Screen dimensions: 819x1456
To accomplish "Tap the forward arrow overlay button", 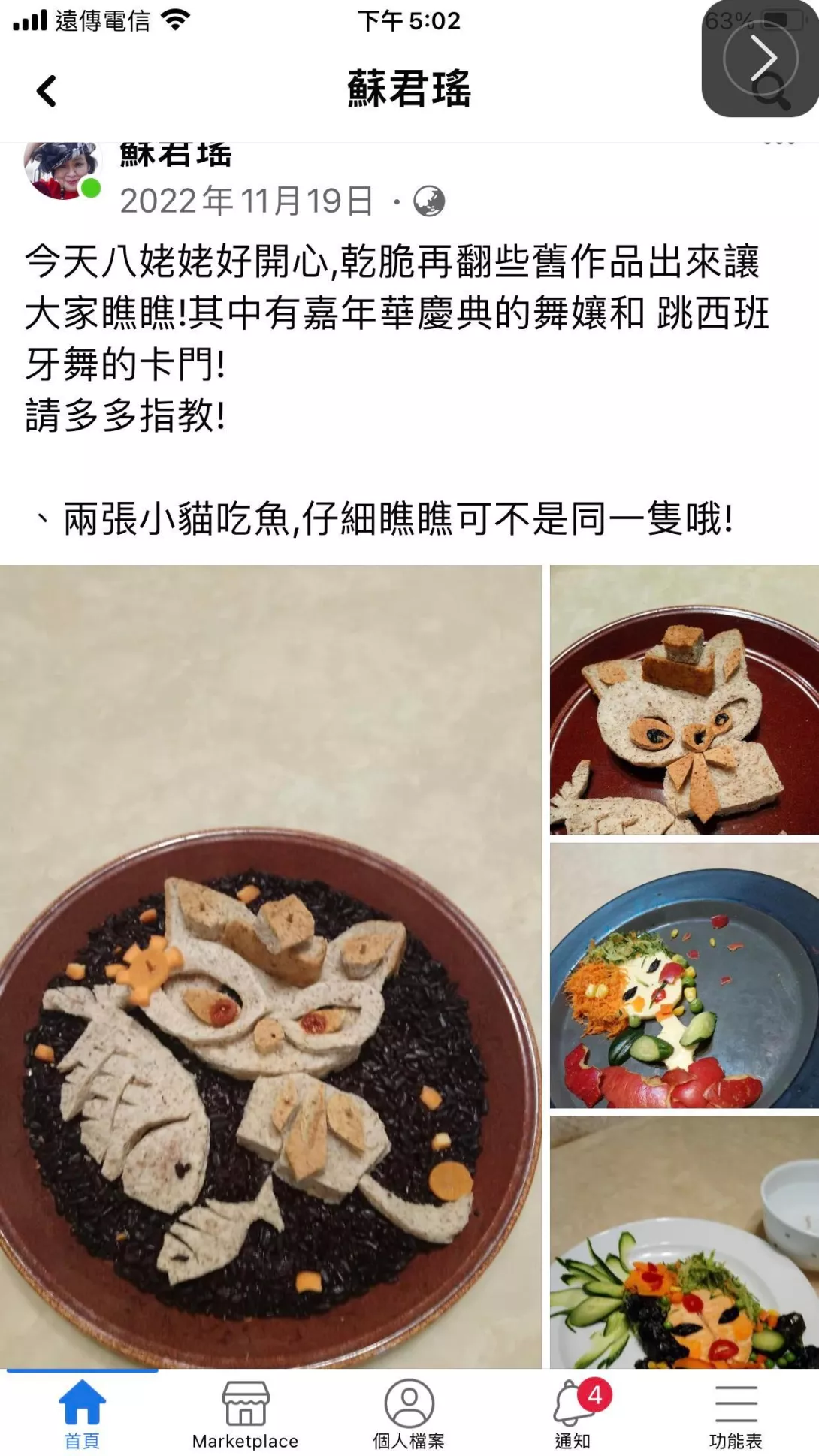I will (760, 59).
